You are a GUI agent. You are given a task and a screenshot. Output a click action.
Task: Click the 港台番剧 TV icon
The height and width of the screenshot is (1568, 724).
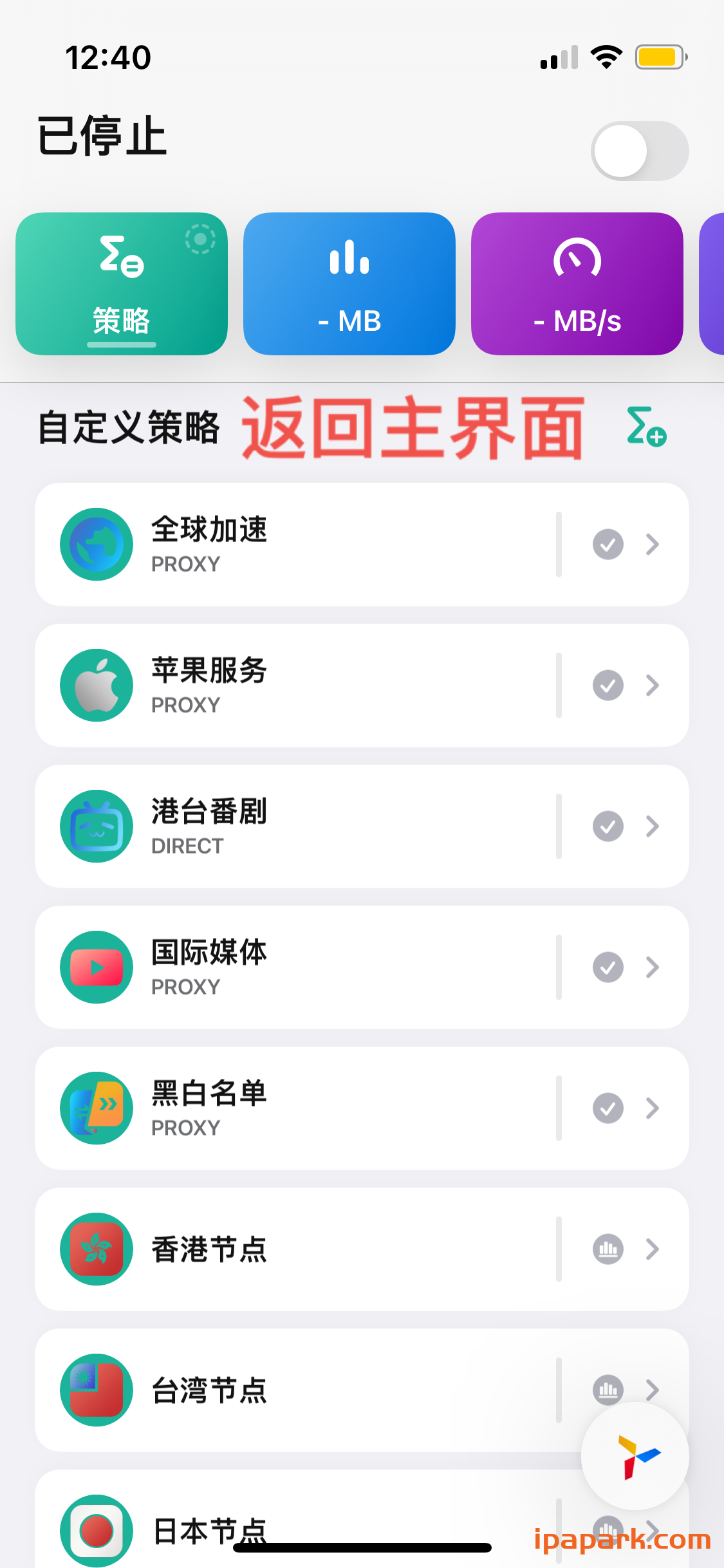tap(96, 826)
